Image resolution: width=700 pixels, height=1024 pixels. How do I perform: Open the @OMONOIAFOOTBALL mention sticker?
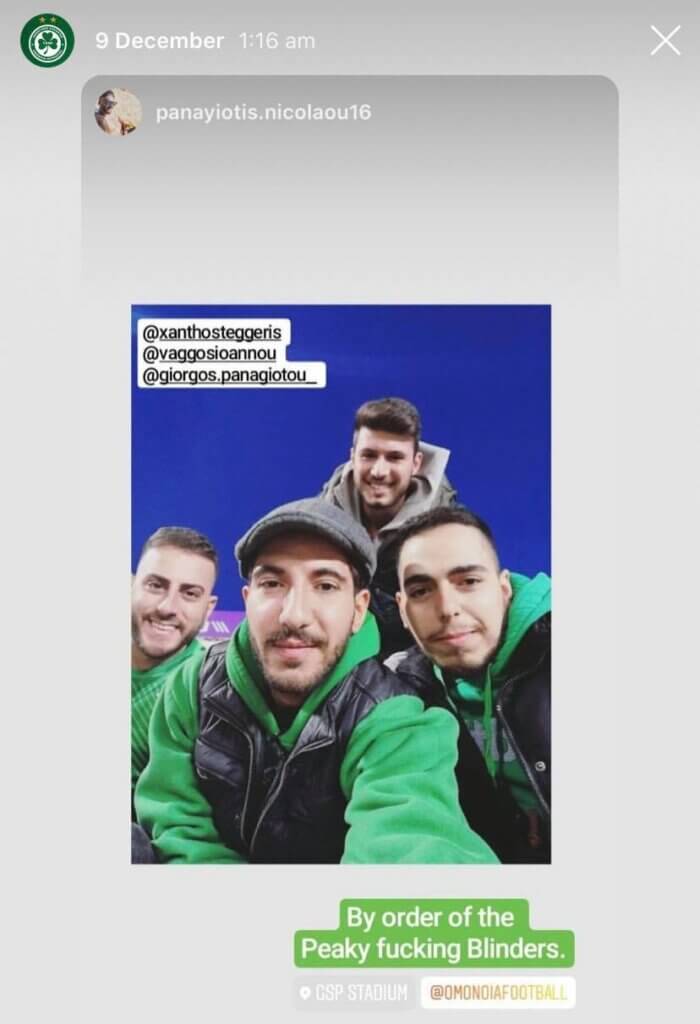click(498, 993)
